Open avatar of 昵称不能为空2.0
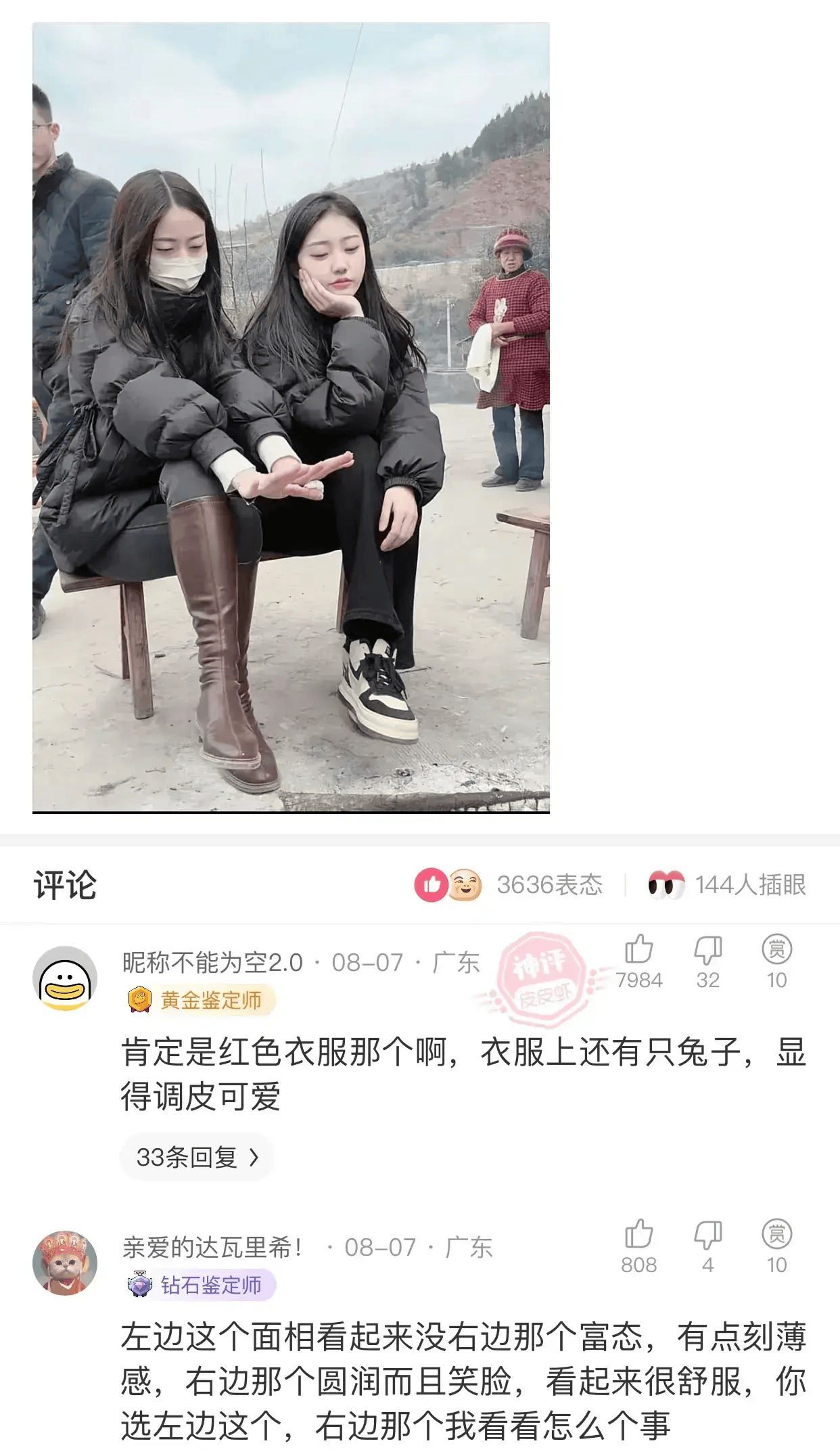The height and width of the screenshot is (1454, 840). [65, 978]
